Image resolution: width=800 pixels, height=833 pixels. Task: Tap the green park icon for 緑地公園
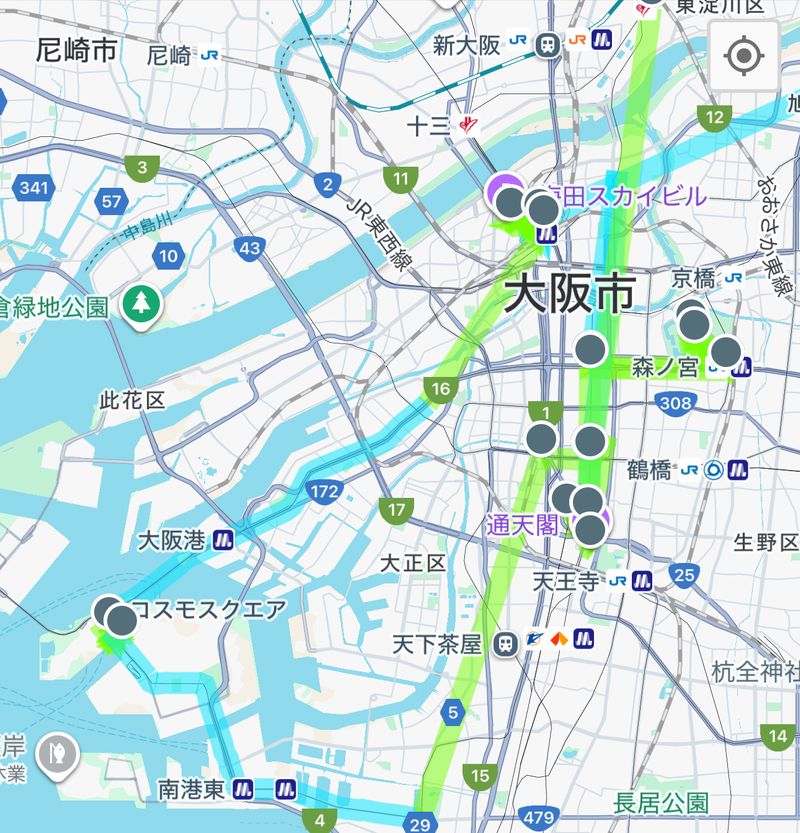point(142,304)
